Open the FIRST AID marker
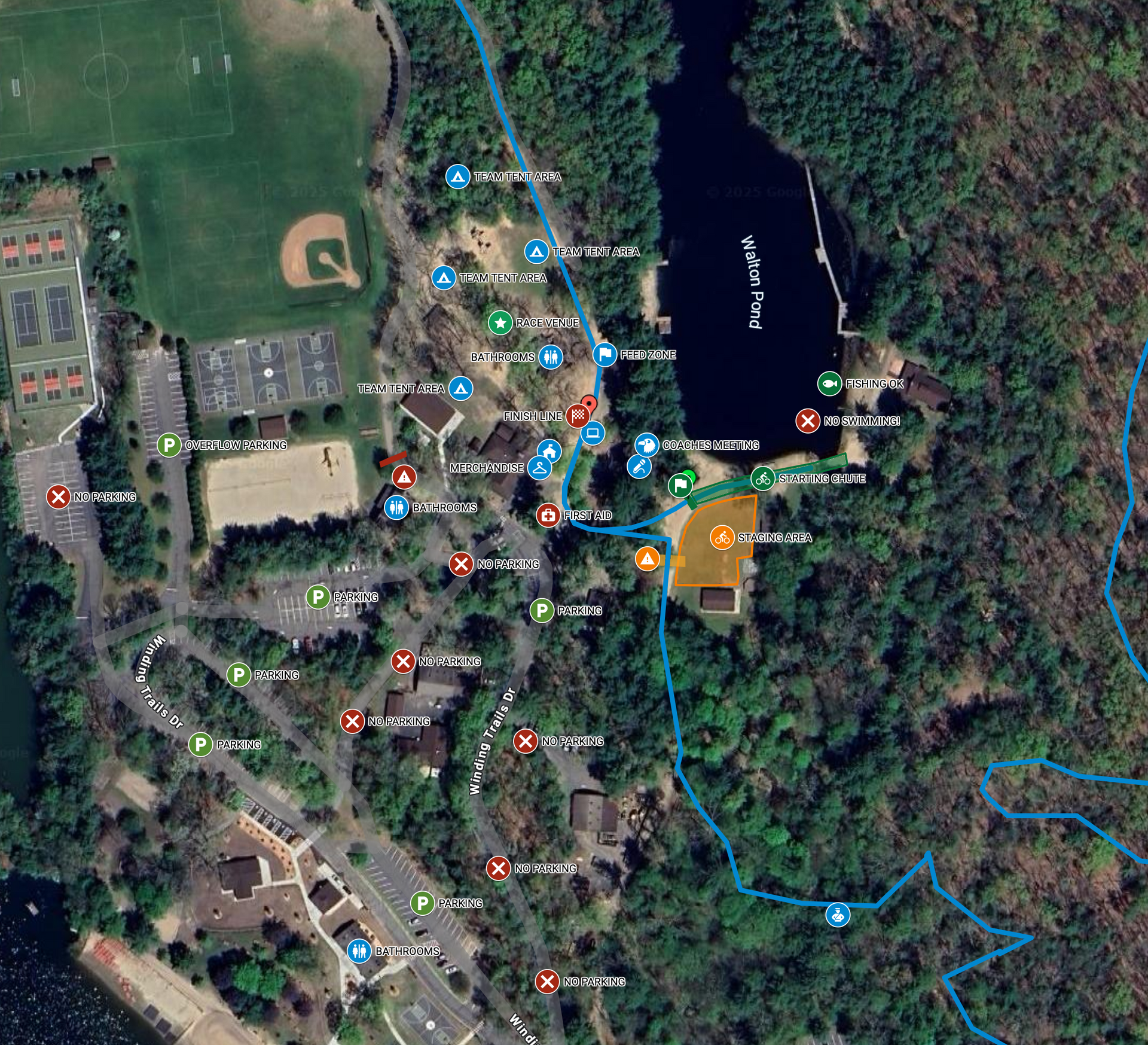Image resolution: width=1148 pixels, height=1045 pixels. 548,516
